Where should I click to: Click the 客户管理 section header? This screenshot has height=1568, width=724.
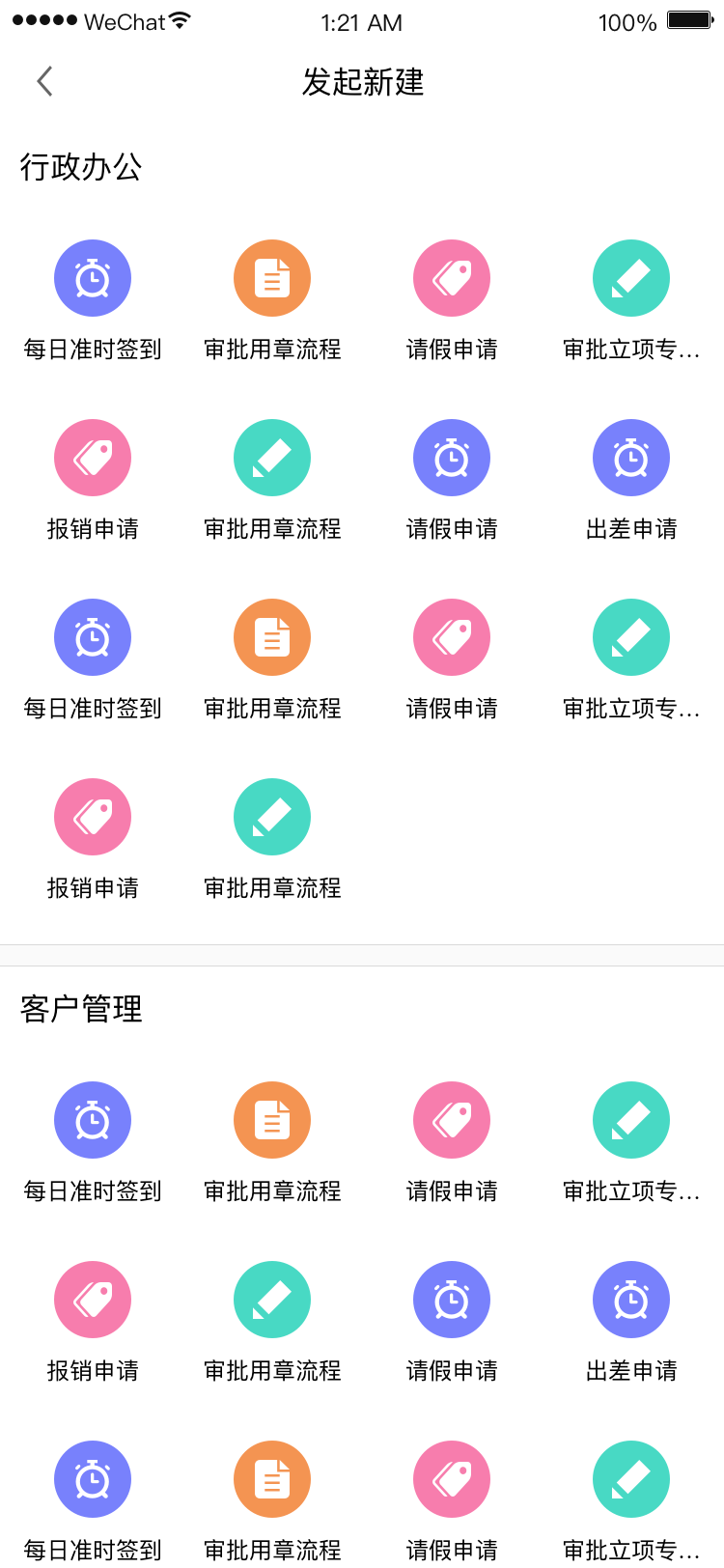point(81,1010)
